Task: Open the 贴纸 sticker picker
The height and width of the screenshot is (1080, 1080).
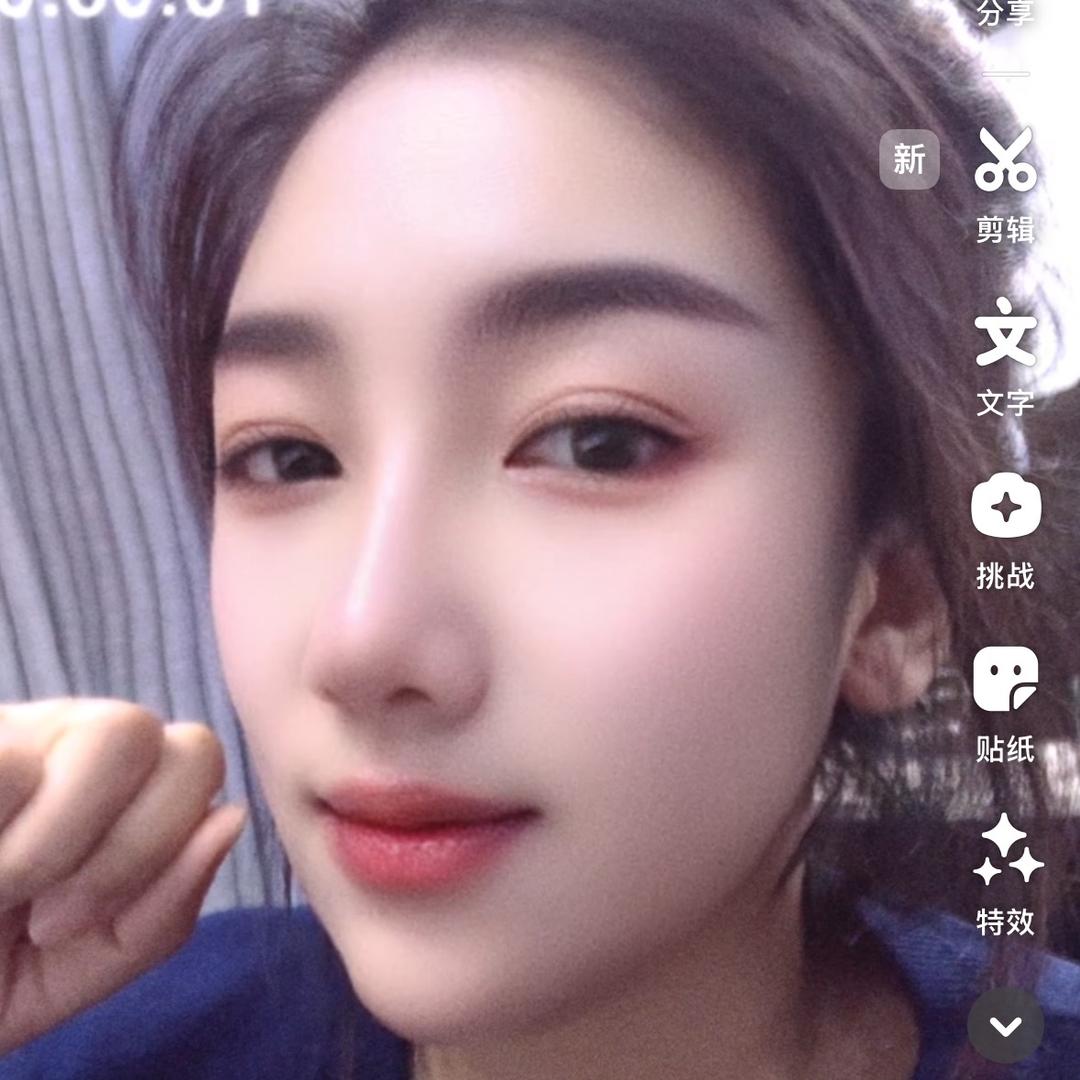Action: click(x=1005, y=704)
